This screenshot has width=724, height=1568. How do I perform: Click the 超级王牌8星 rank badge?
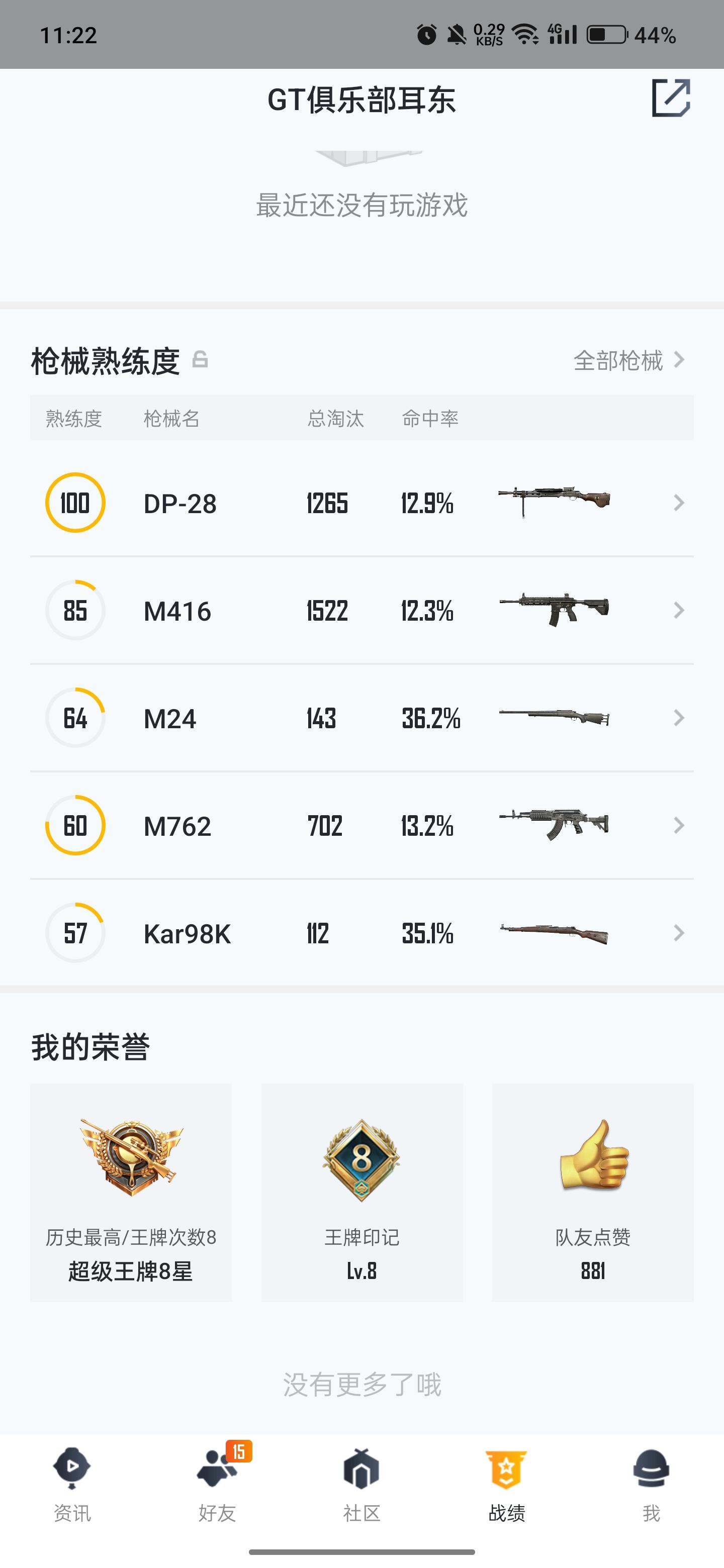[x=130, y=1159]
